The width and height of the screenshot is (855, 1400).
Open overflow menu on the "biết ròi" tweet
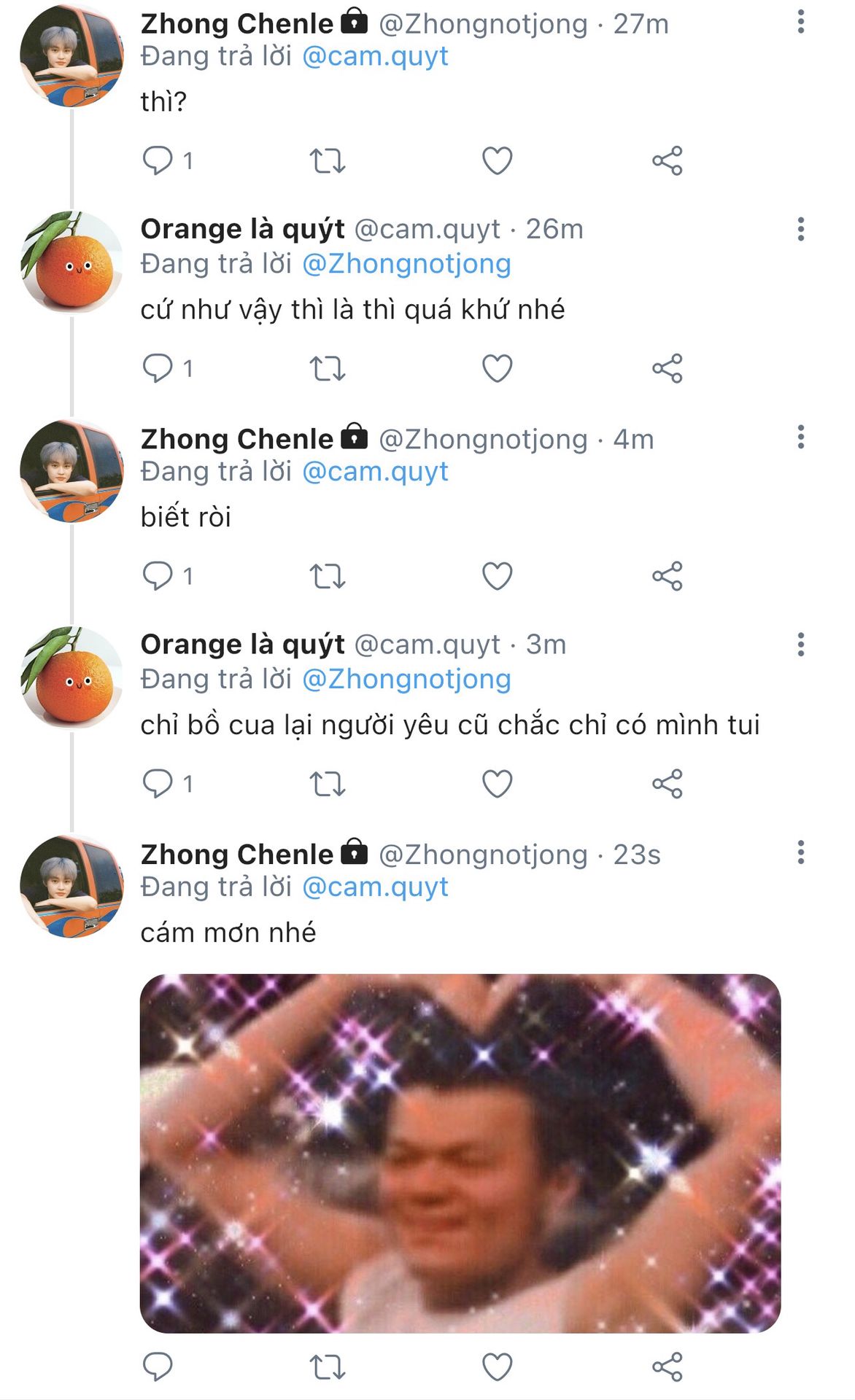point(800,437)
